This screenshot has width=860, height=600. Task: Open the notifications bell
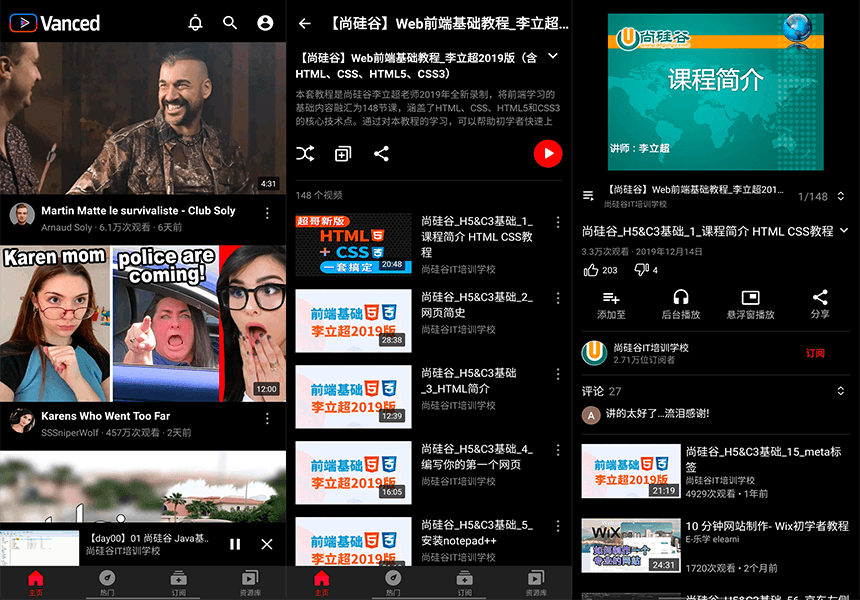click(195, 23)
